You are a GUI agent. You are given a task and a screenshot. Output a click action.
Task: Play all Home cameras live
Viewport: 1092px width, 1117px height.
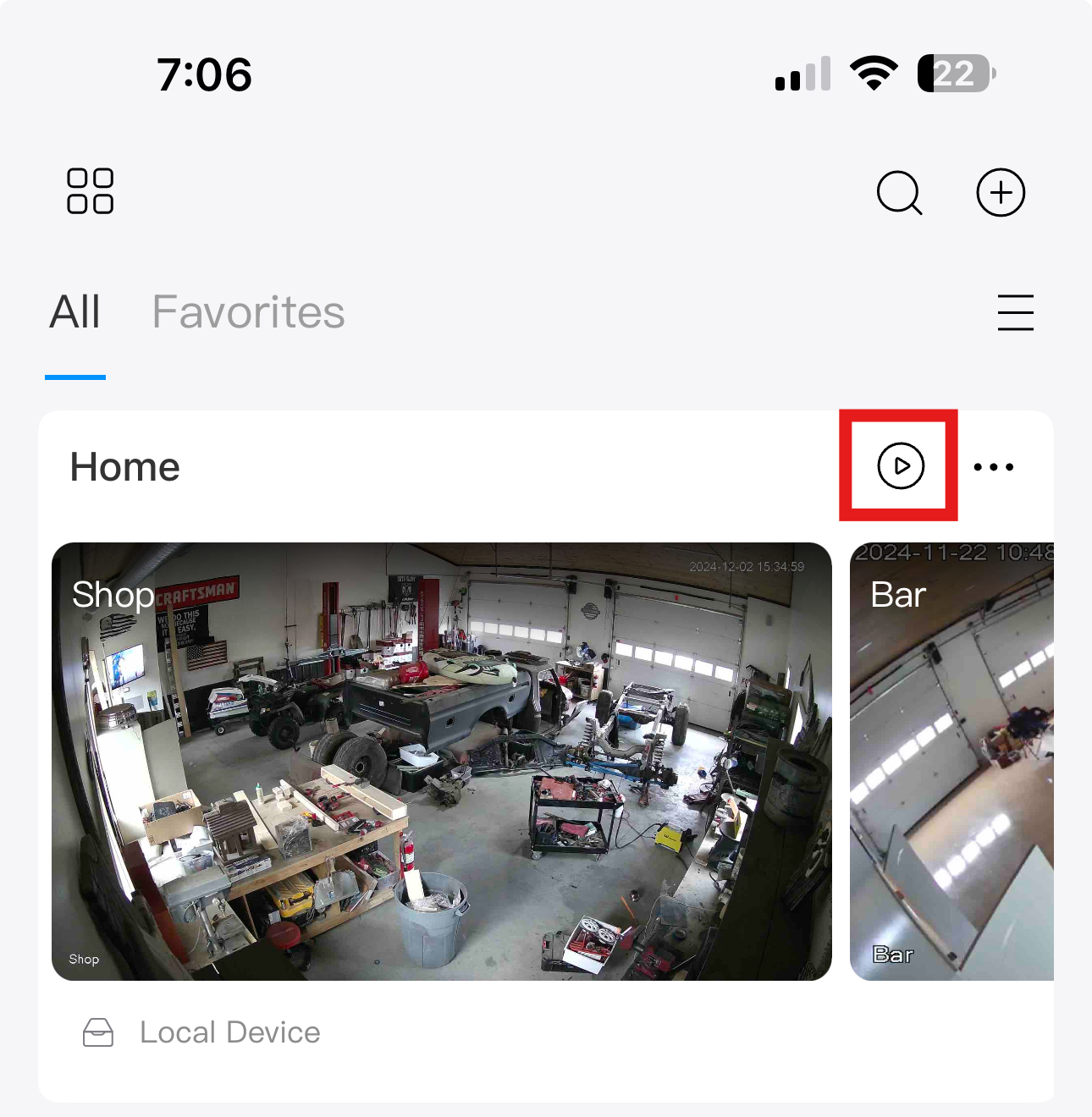point(901,466)
